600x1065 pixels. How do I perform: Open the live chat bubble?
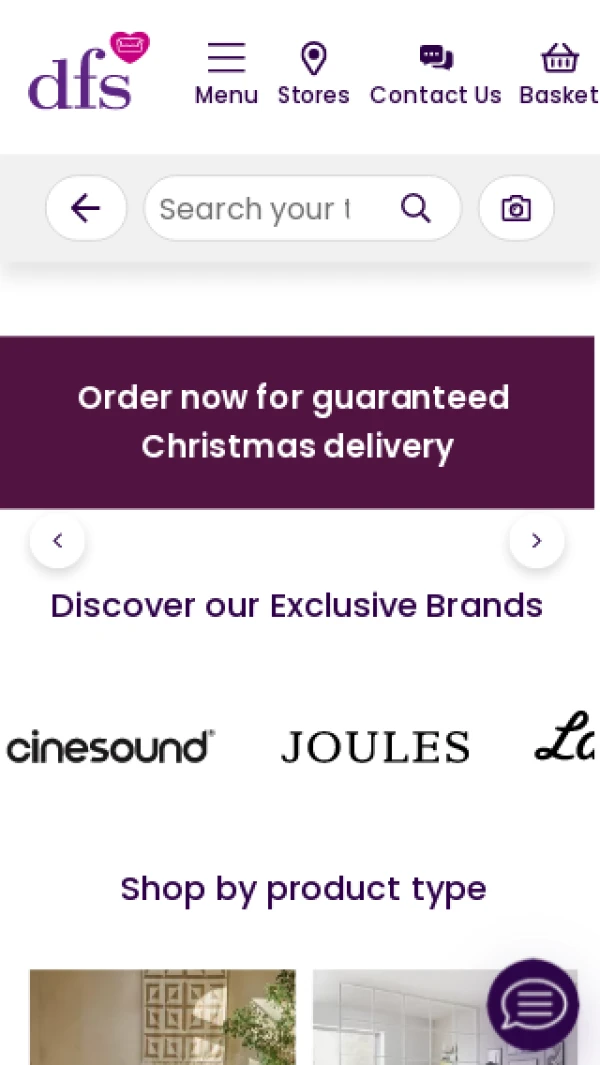[x=532, y=1005]
